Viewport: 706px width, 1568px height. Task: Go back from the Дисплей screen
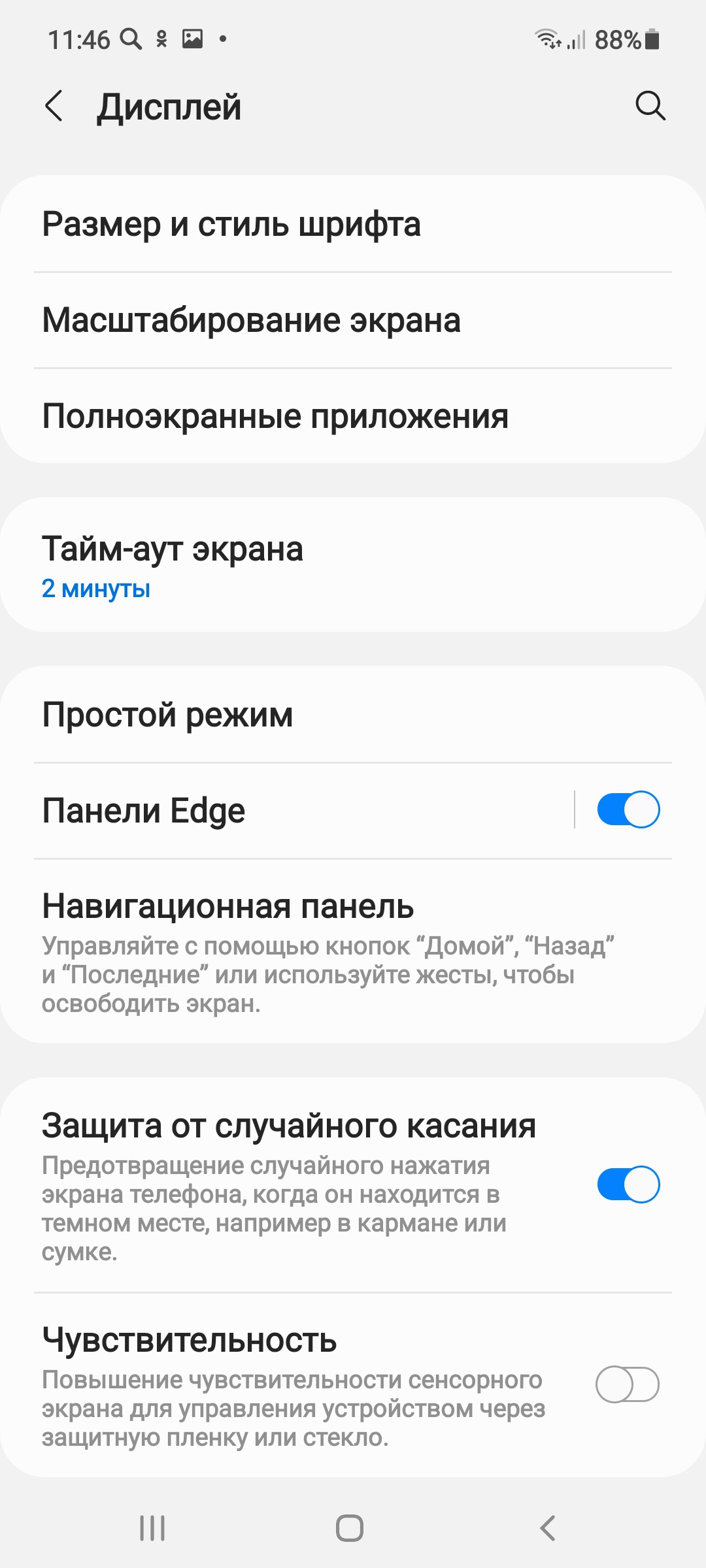point(54,106)
